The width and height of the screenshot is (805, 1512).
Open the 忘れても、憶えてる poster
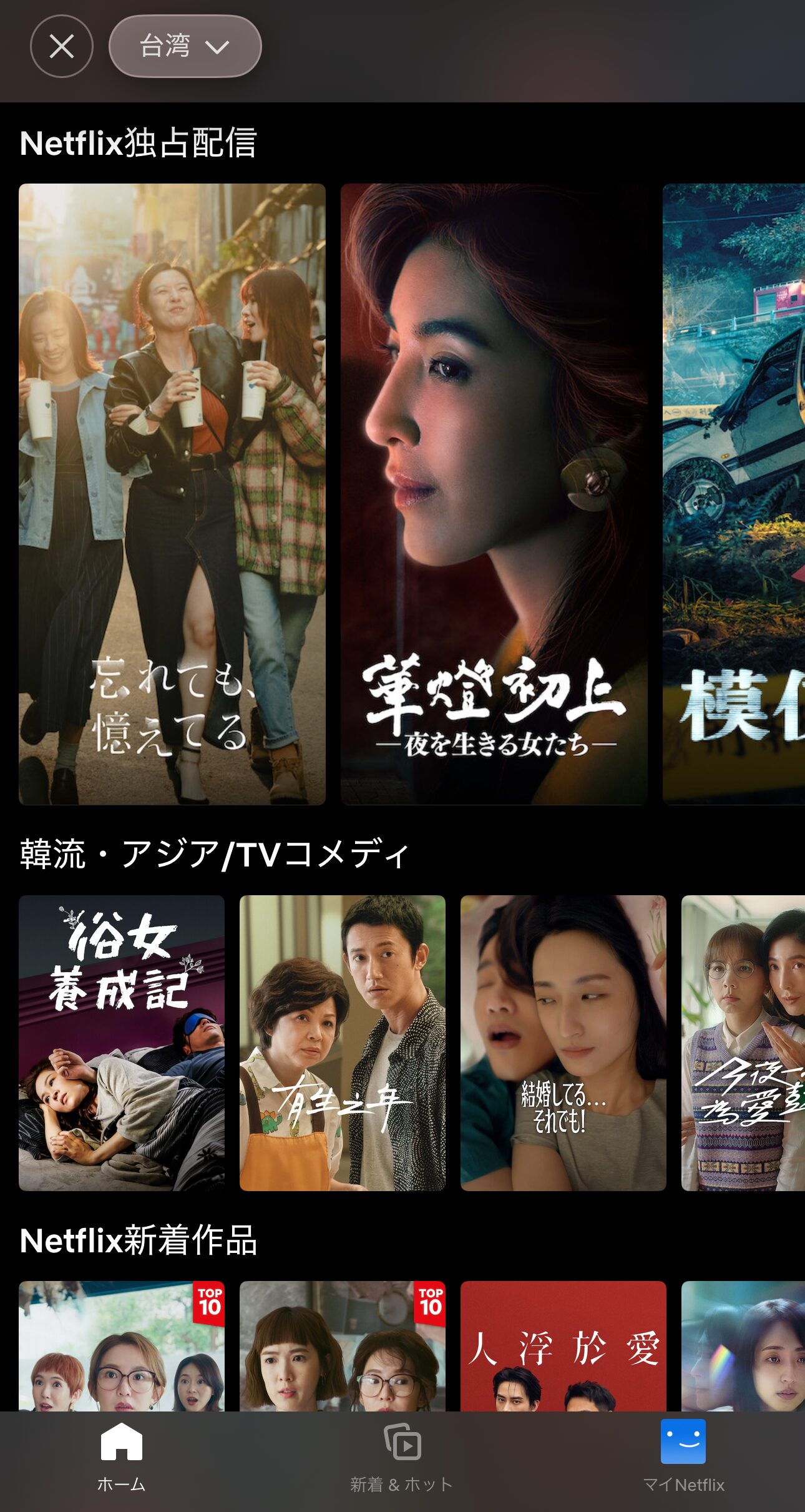[x=172, y=493]
